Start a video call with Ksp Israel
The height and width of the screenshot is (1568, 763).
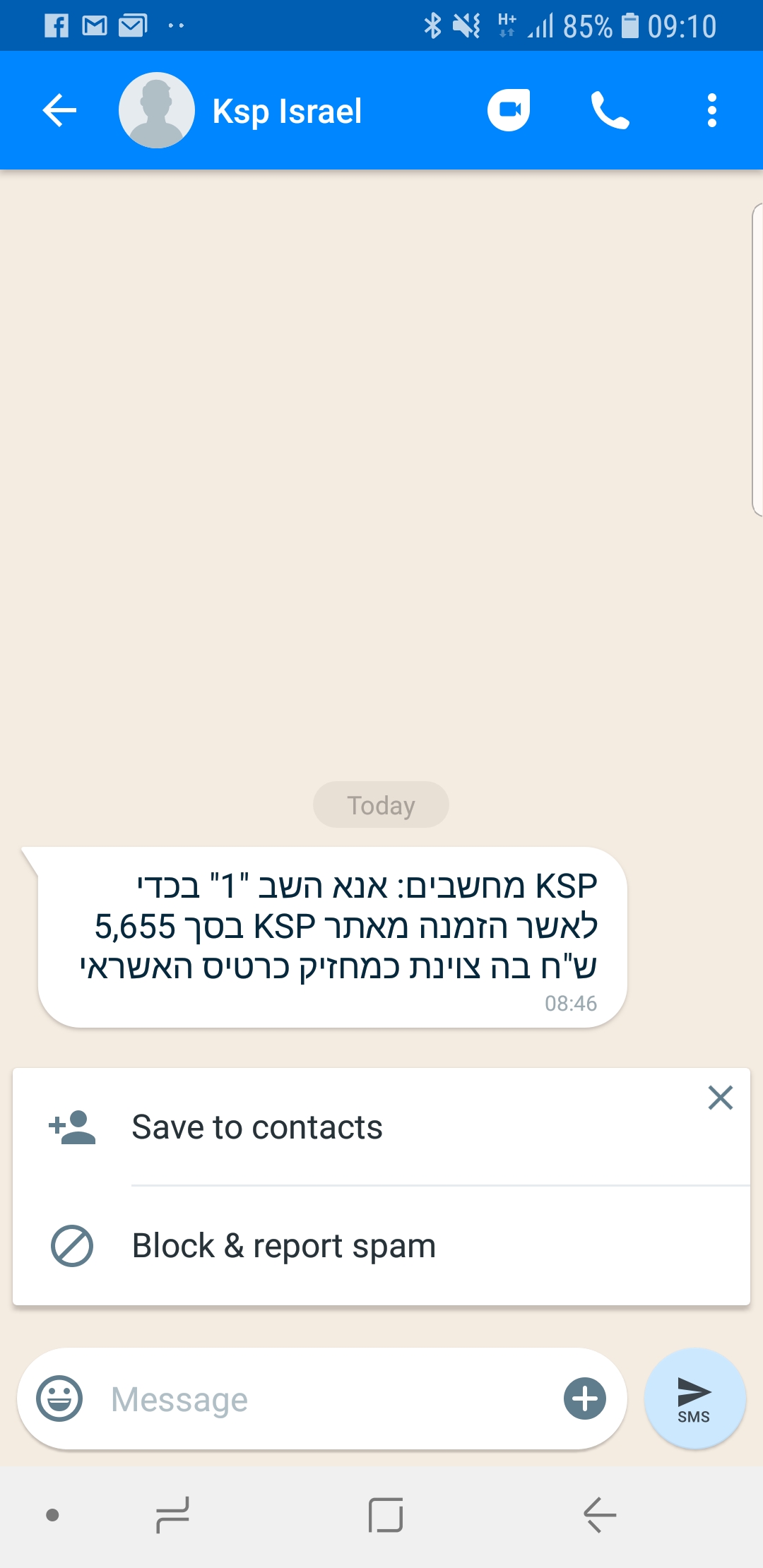pyautogui.click(x=509, y=111)
